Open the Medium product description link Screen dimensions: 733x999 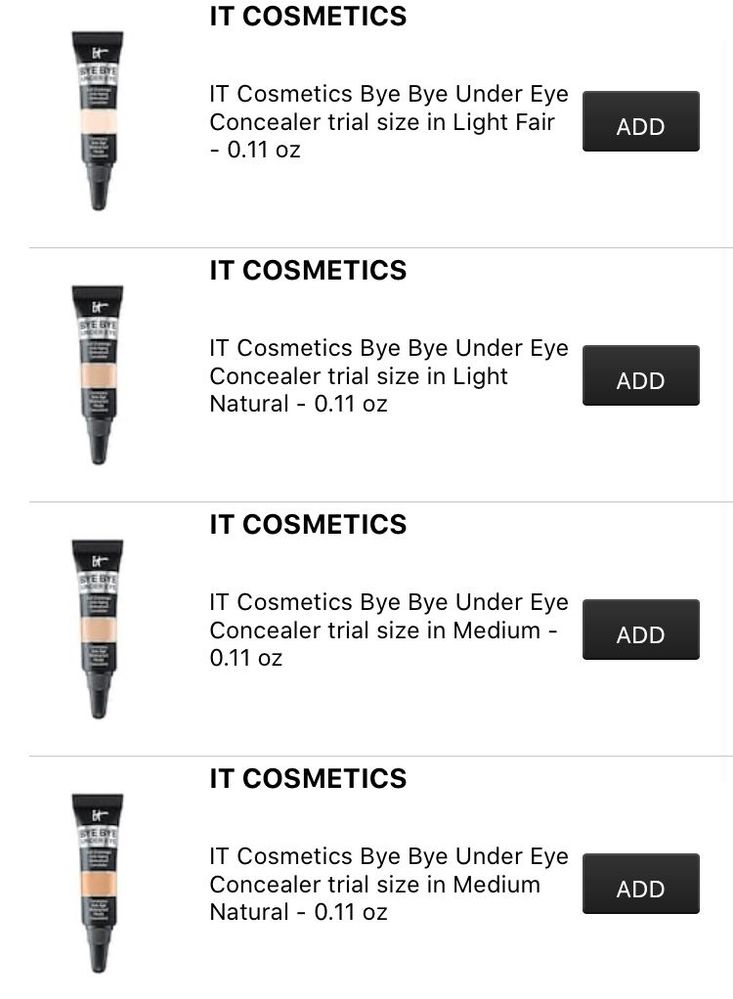[388, 629]
